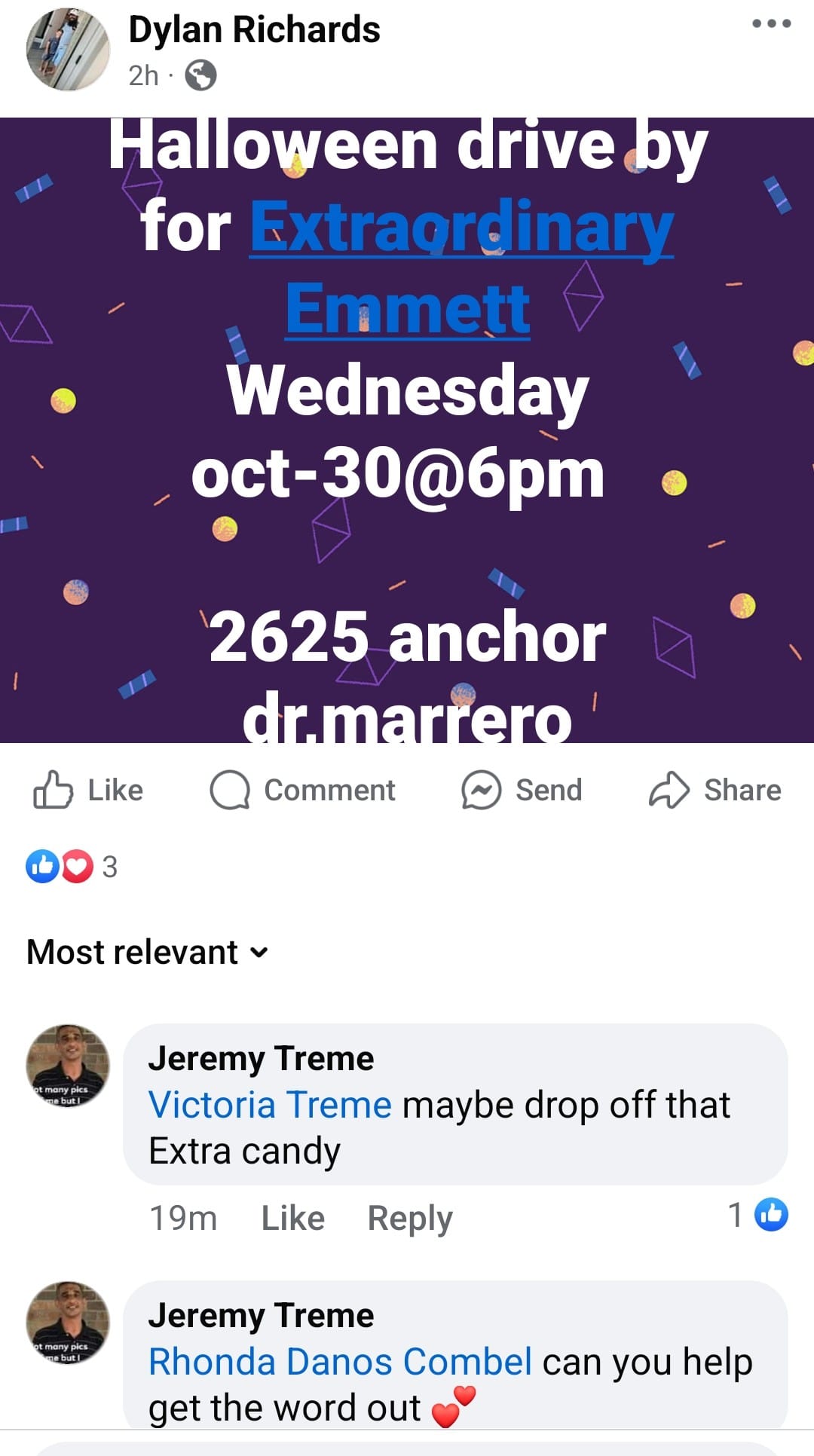The image size is (814, 1456).
Task: Open Rhonda Danos Combel's tagged profile
Action: (341, 1361)
